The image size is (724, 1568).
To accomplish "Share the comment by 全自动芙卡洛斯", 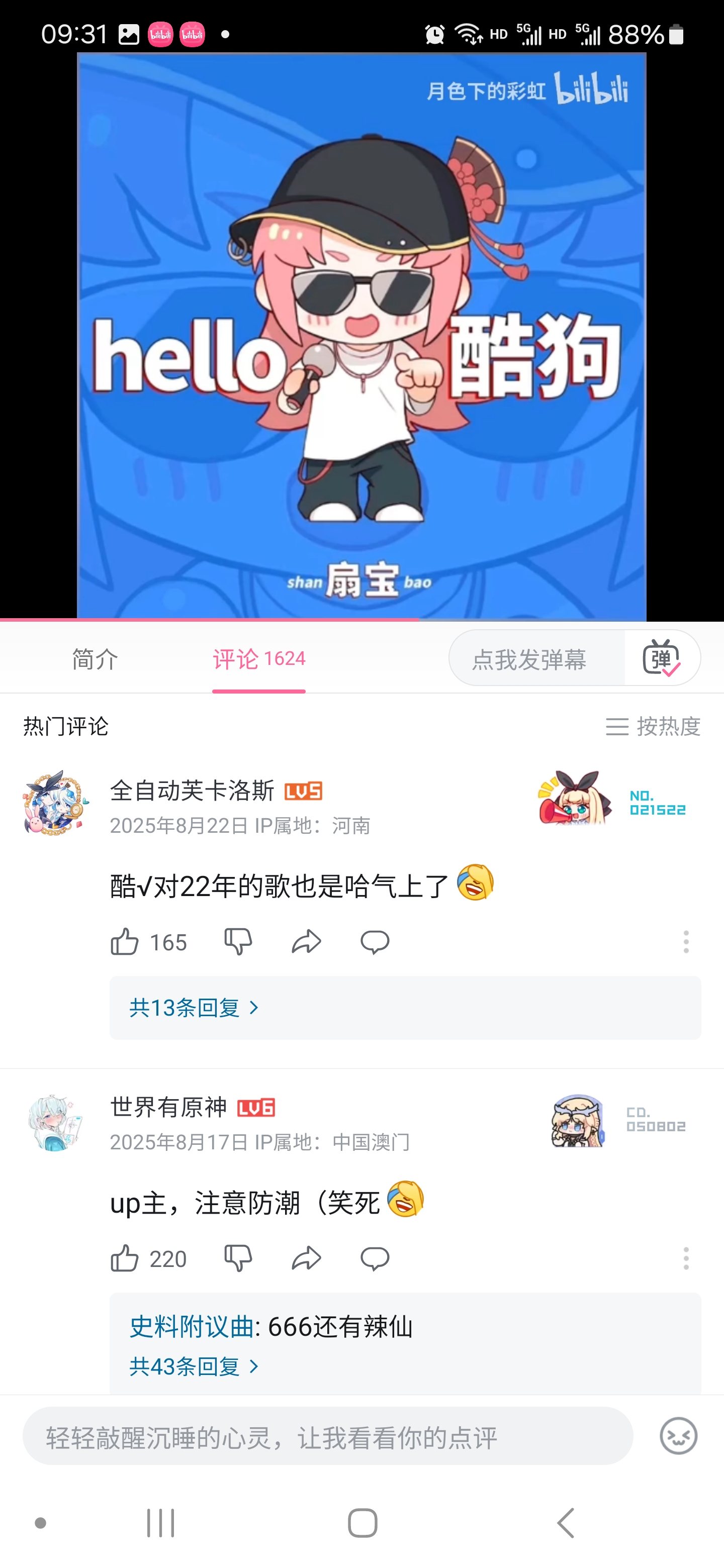I will pos(306,942).
